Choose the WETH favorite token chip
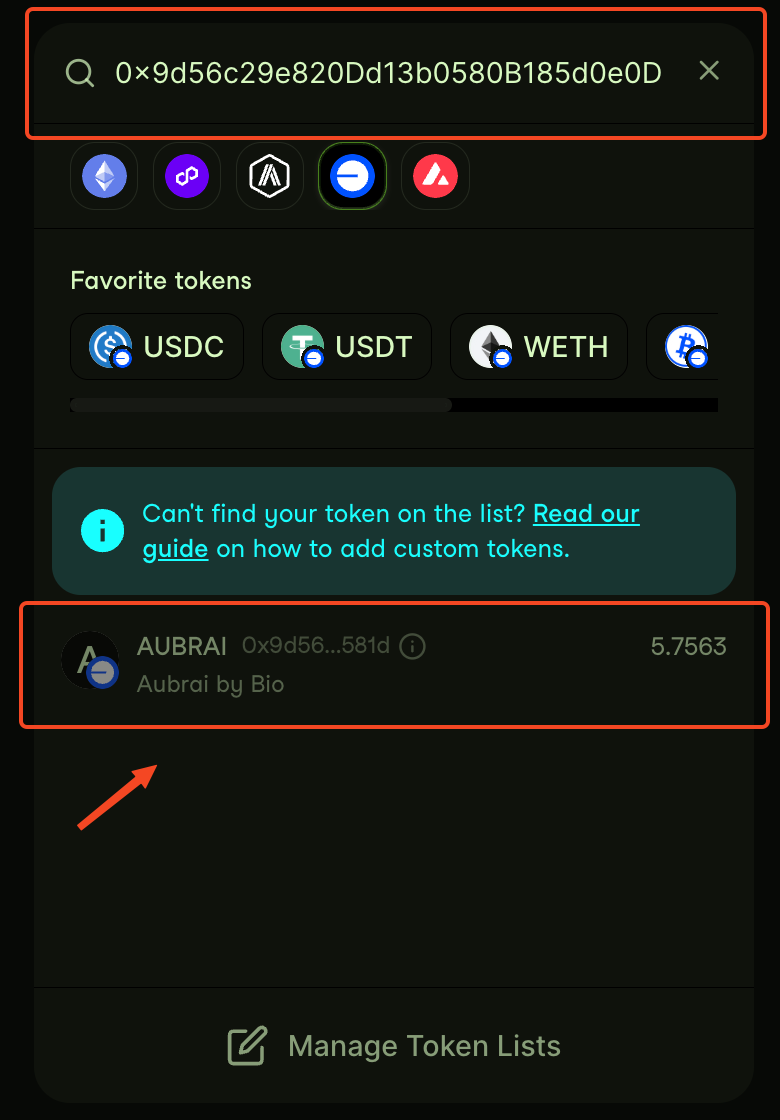 point(539,347)
